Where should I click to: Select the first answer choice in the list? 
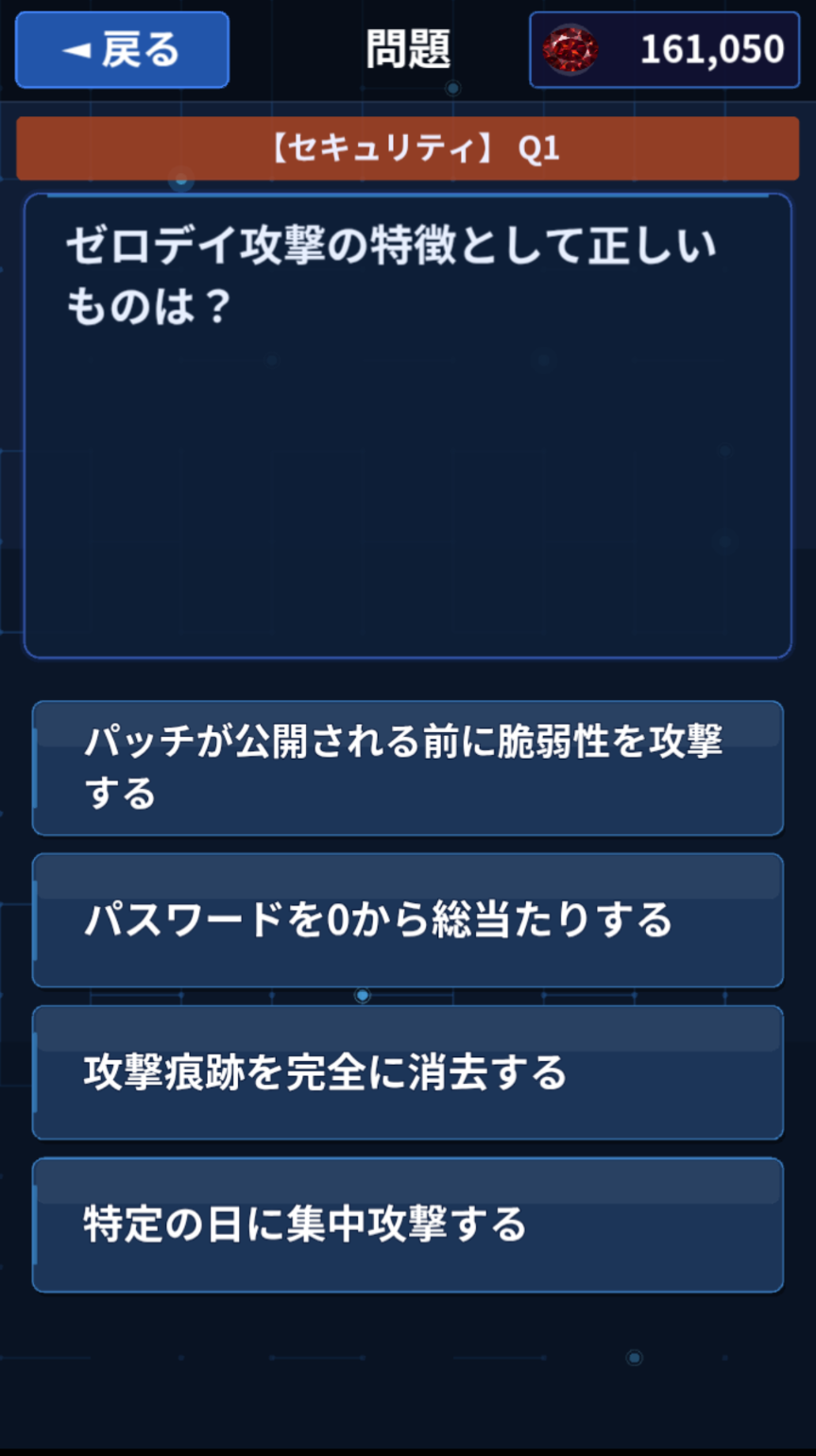pyautogui.click(x=408, y=767)
